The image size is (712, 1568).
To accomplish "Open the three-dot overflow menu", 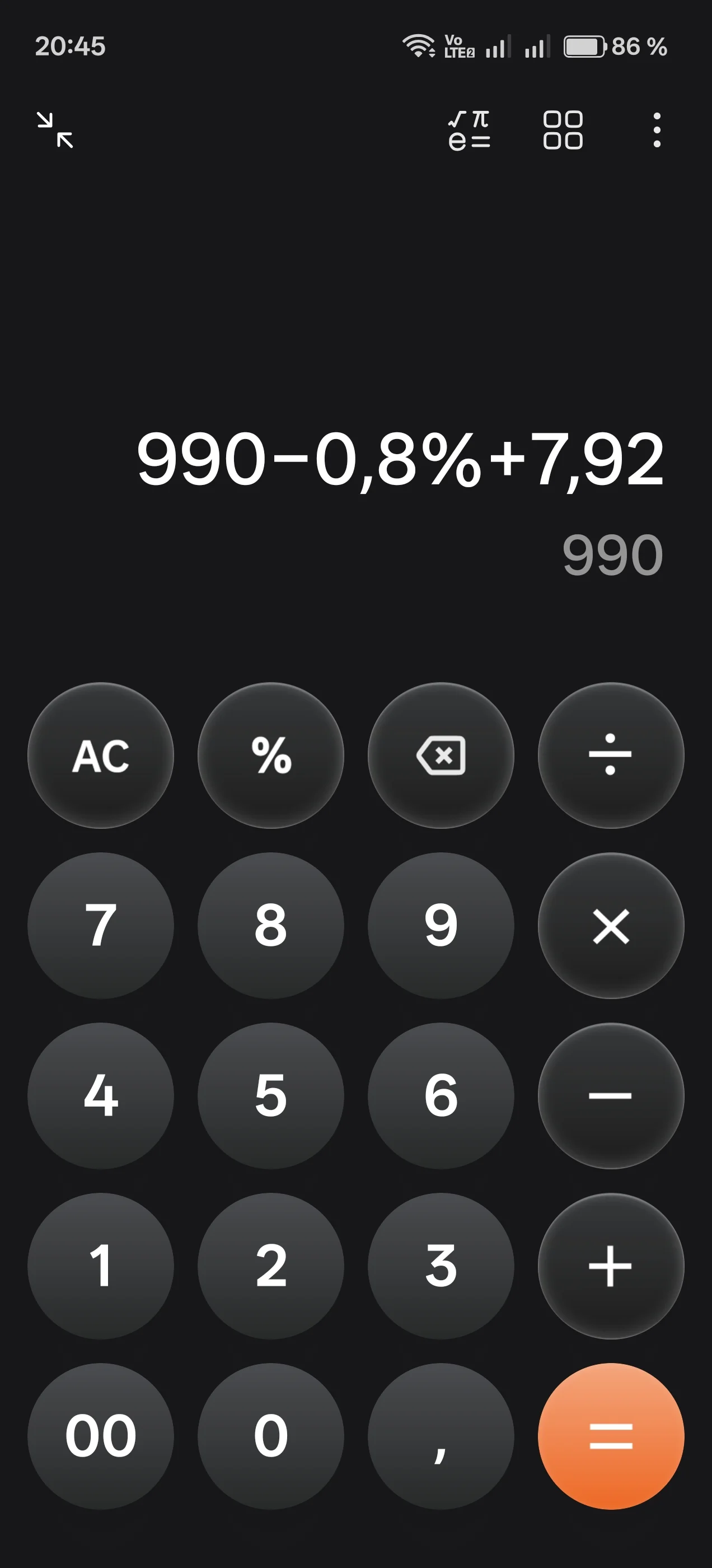I will pos(656,130).
